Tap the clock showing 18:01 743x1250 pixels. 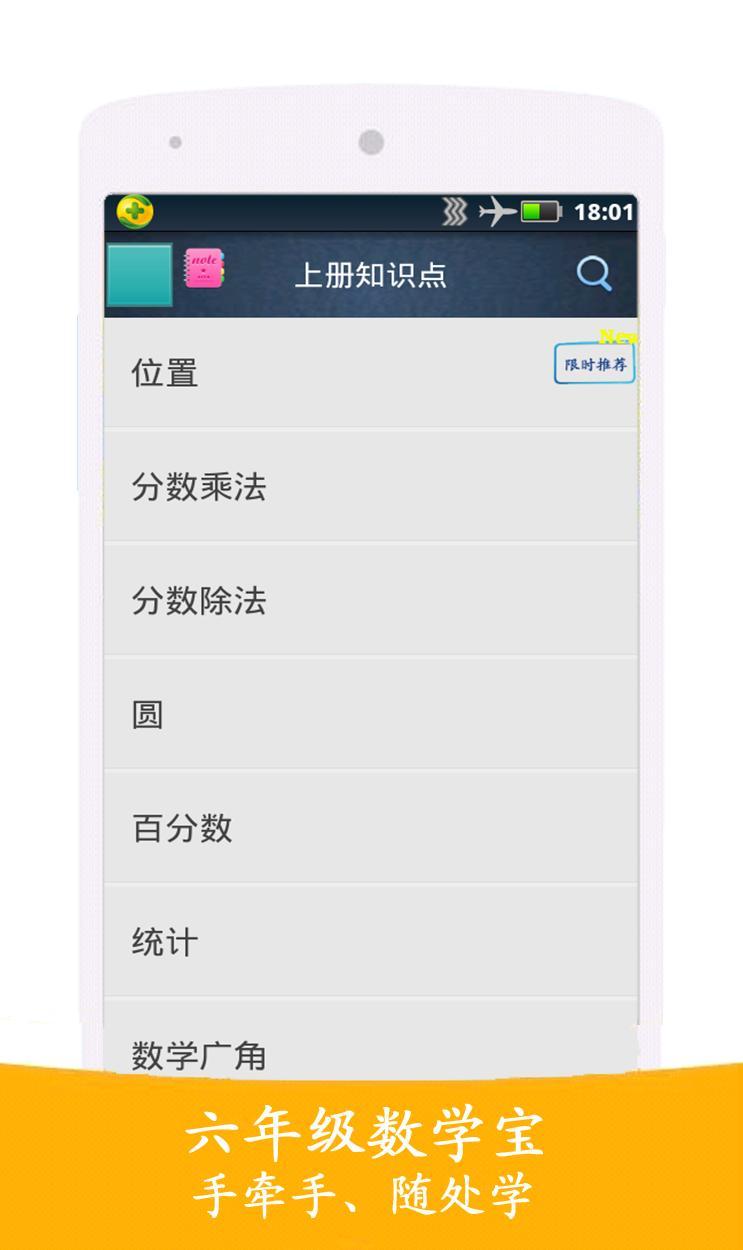point(600,210)
